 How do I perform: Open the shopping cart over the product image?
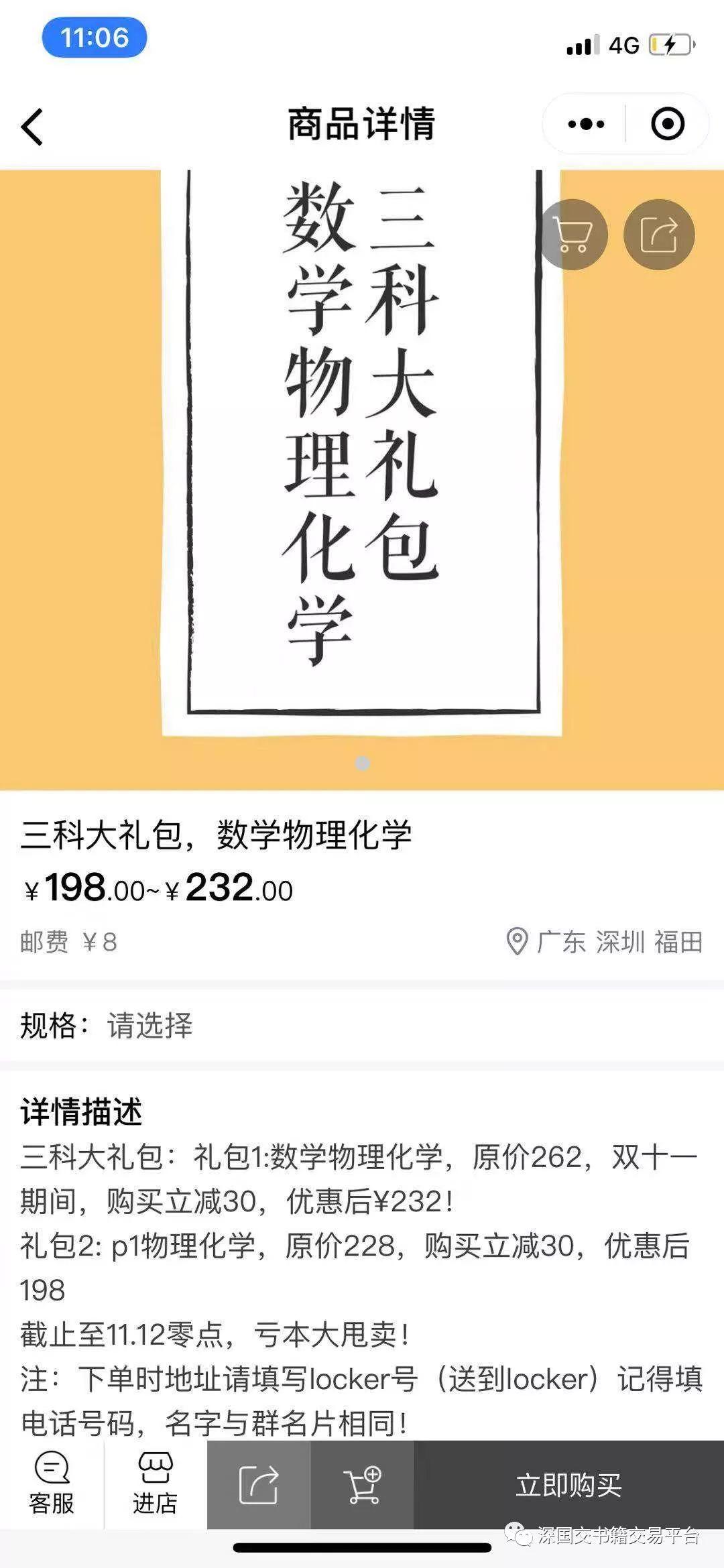[573, 235]
